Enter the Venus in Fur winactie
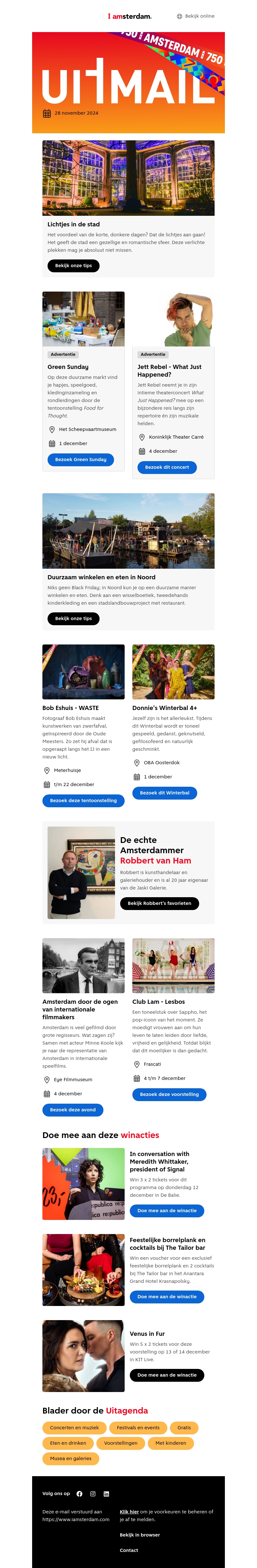This screenshot has height=1568, width=257. click(167, 1375)
